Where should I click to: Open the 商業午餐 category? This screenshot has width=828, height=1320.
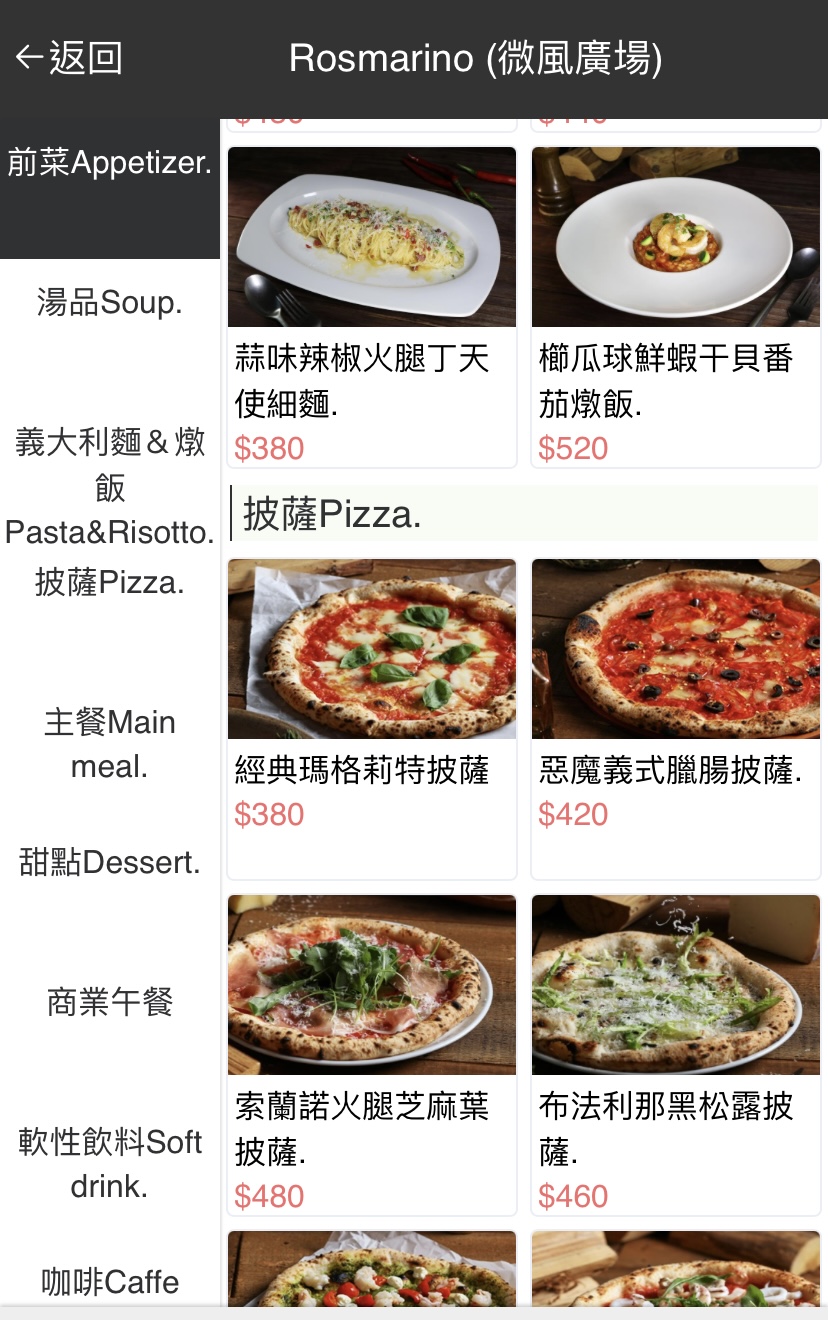(110, 1002)
